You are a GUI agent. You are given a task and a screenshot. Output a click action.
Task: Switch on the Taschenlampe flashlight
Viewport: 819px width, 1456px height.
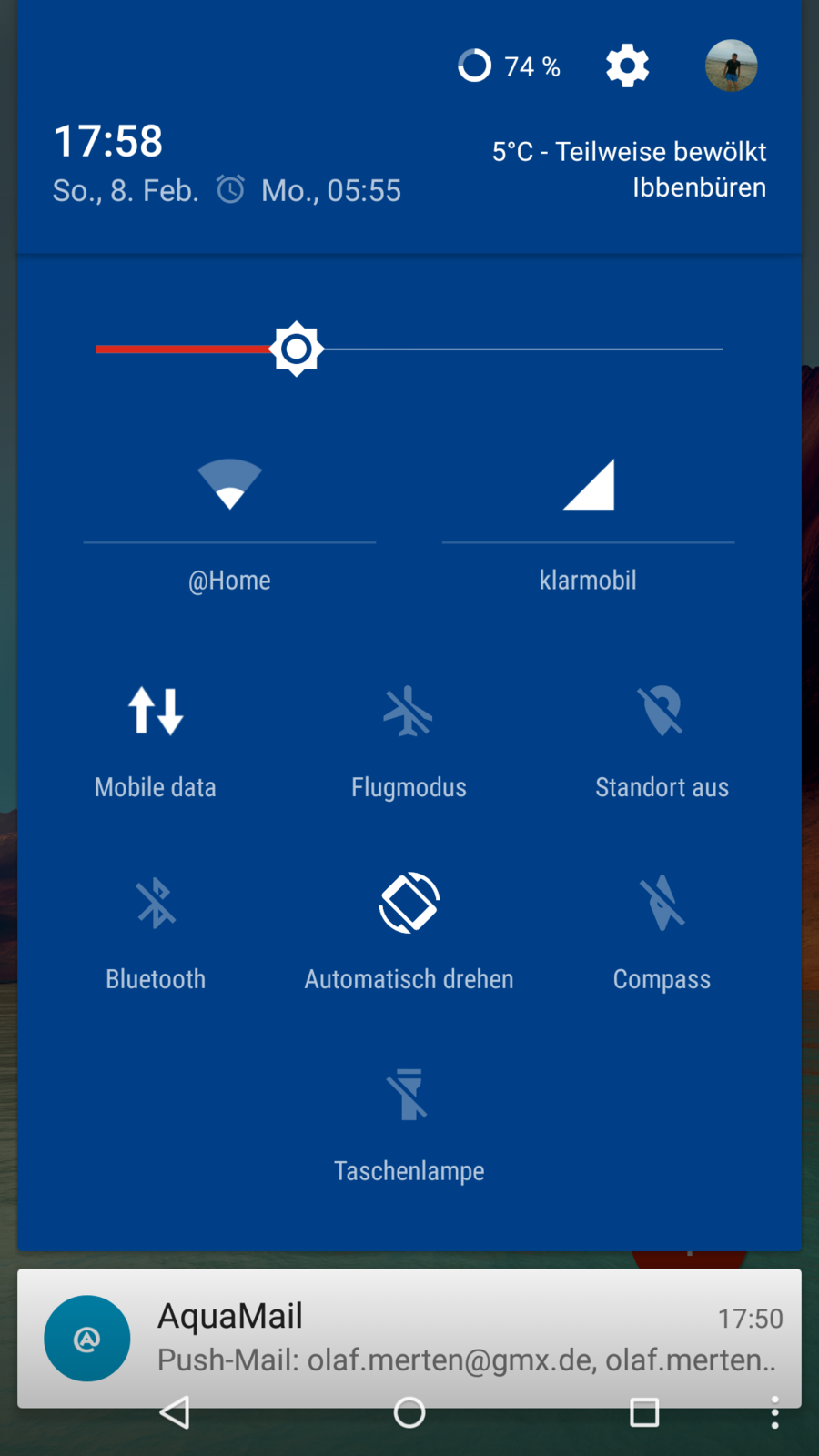click(x=409, y=1096)
